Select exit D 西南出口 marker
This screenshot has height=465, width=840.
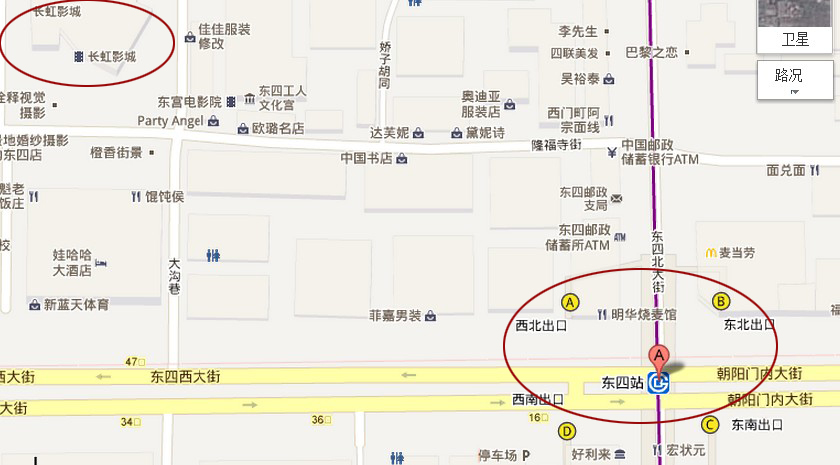(x=567, y=432)
